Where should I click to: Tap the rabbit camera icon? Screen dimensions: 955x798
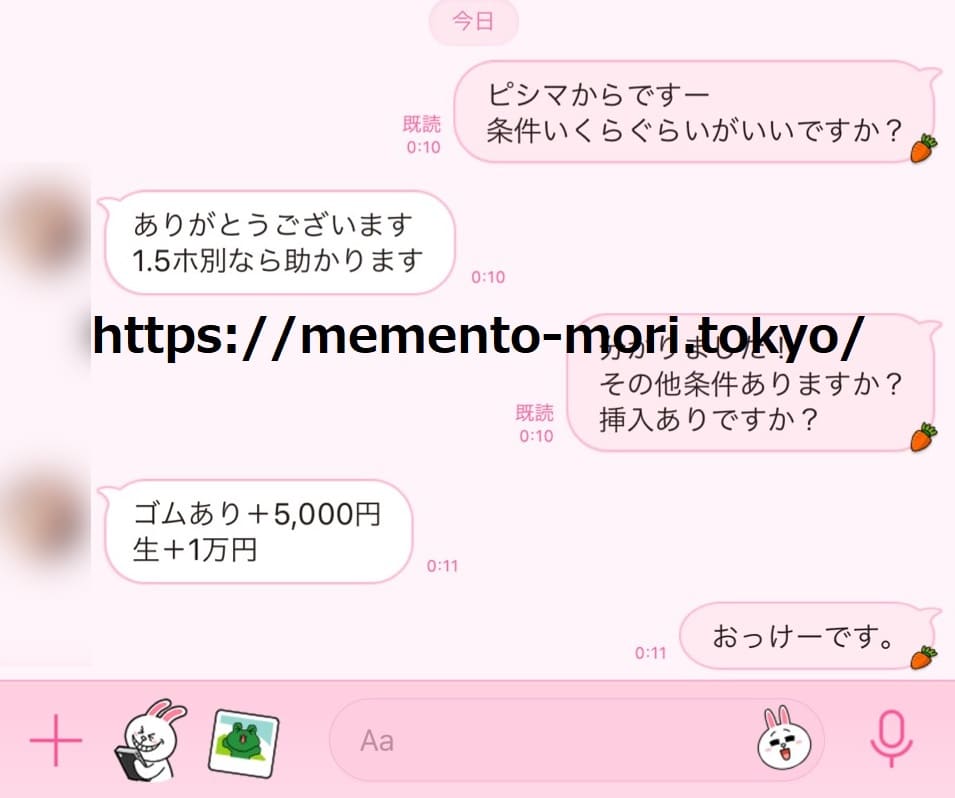click(x=145, y=741)
